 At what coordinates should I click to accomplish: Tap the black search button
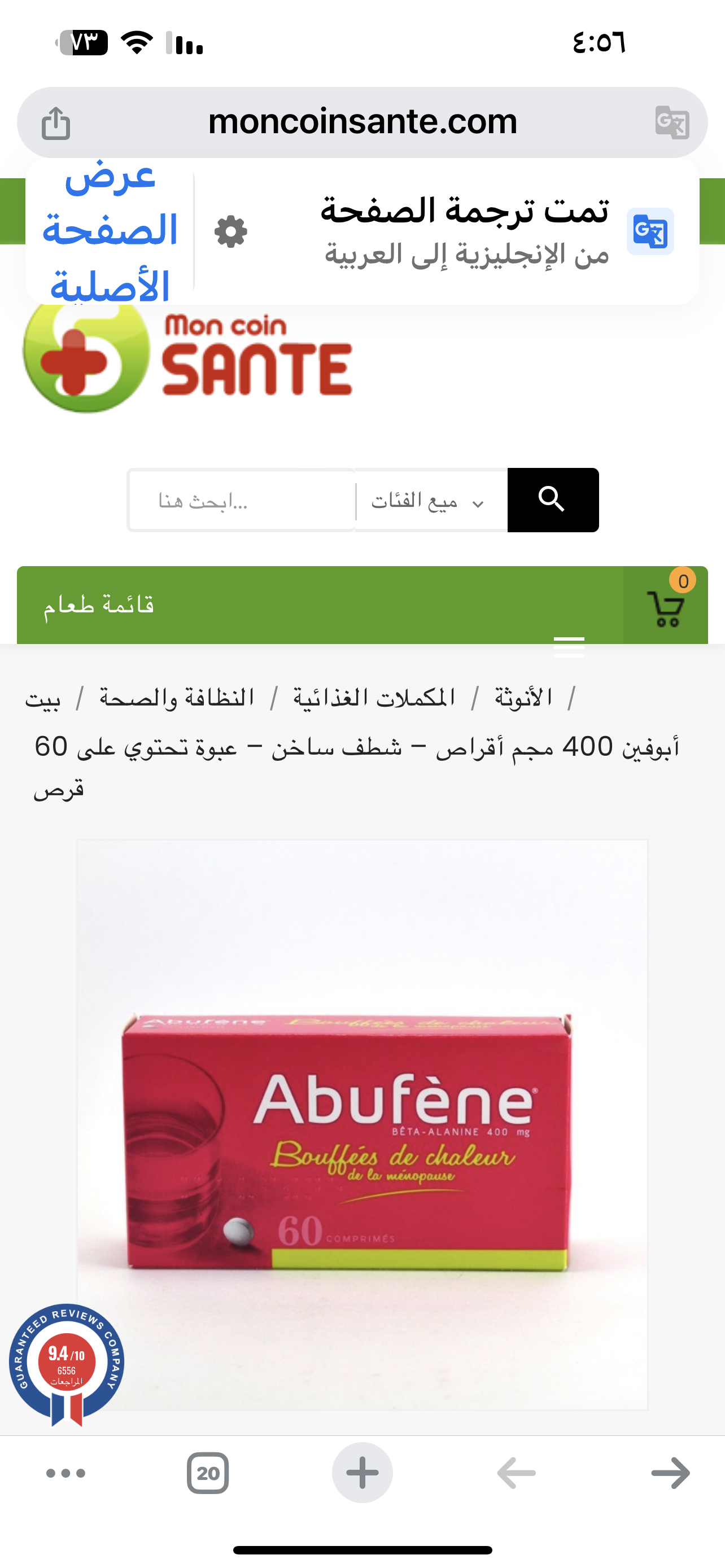[x=553, y=500]
